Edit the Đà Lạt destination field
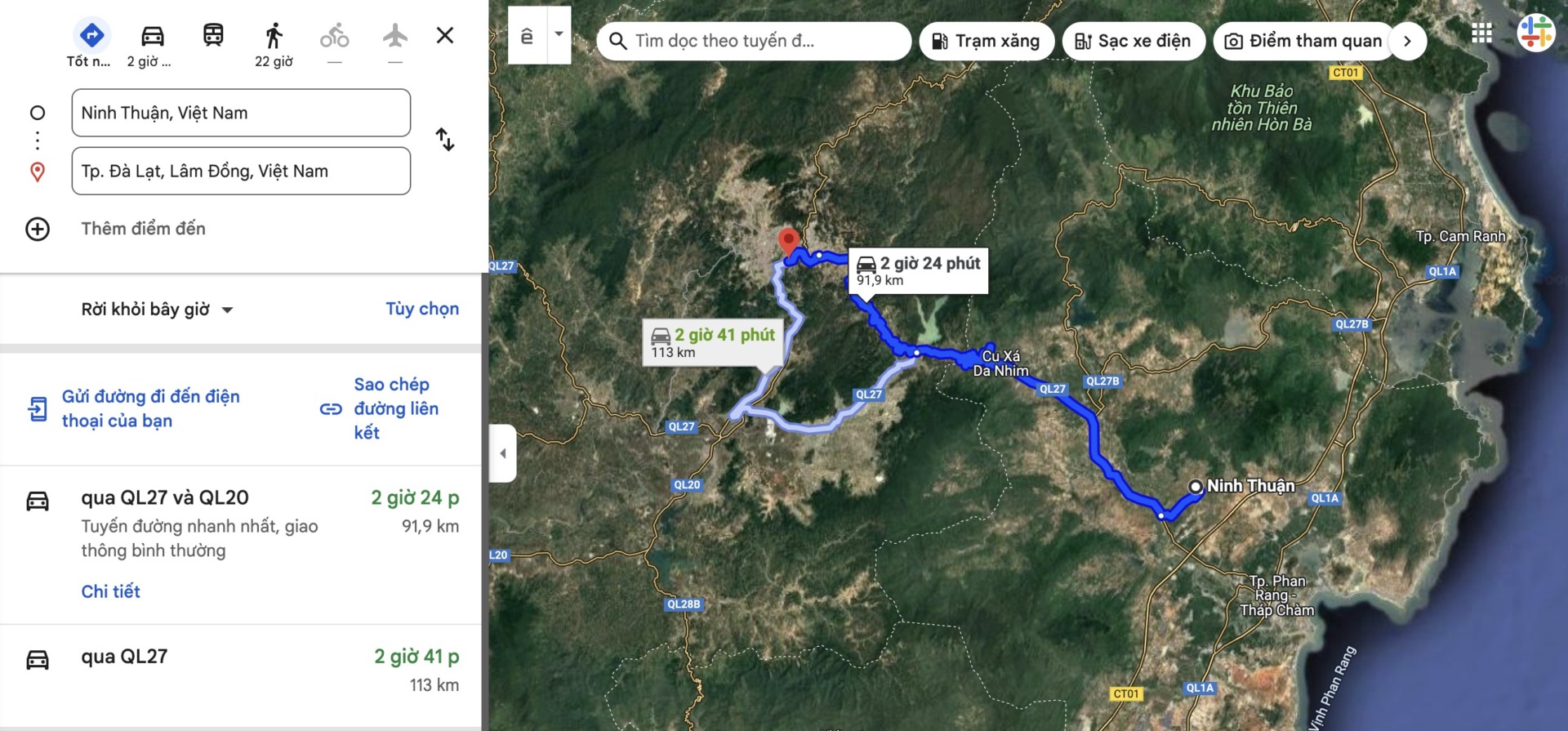1568x731 pixels. [241, 171]
